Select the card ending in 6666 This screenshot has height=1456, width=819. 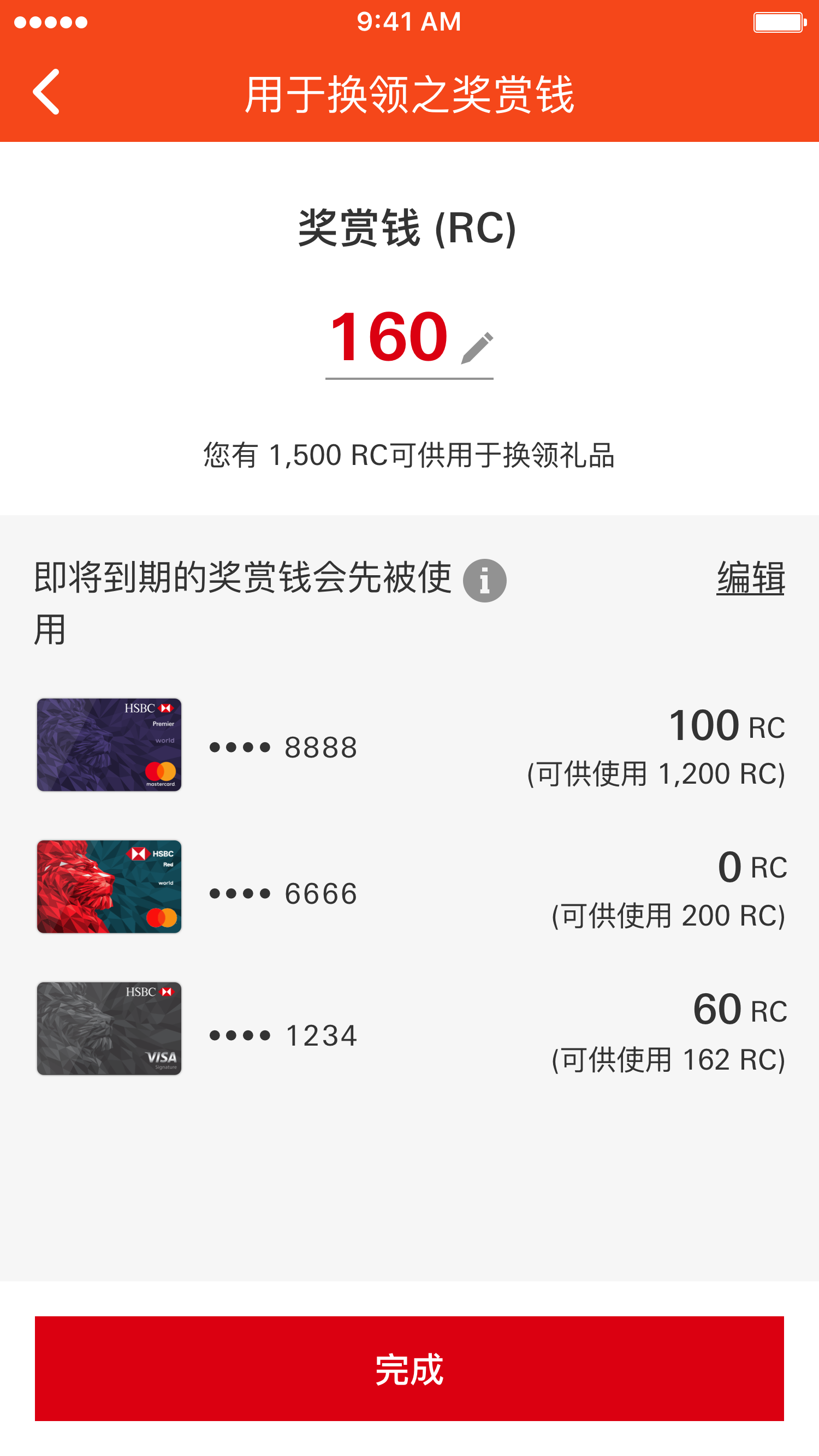coord(410,887)
